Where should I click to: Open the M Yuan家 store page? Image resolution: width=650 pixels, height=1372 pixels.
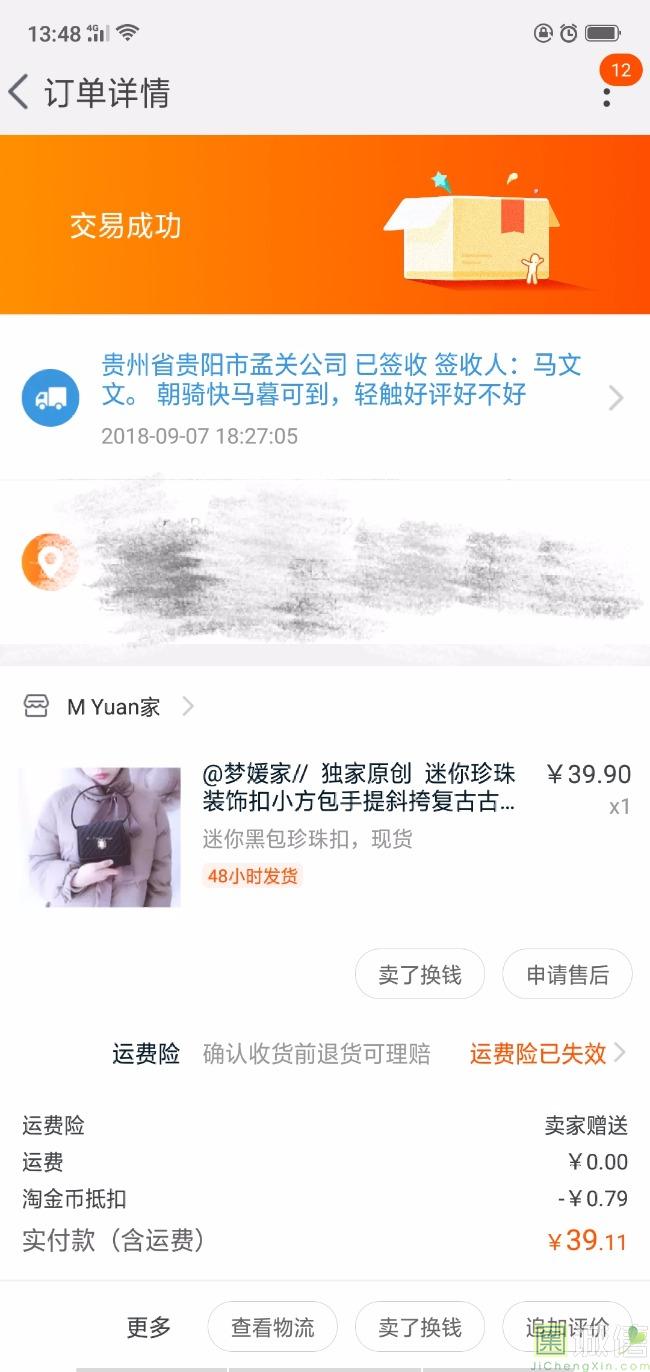click(112, 707)
